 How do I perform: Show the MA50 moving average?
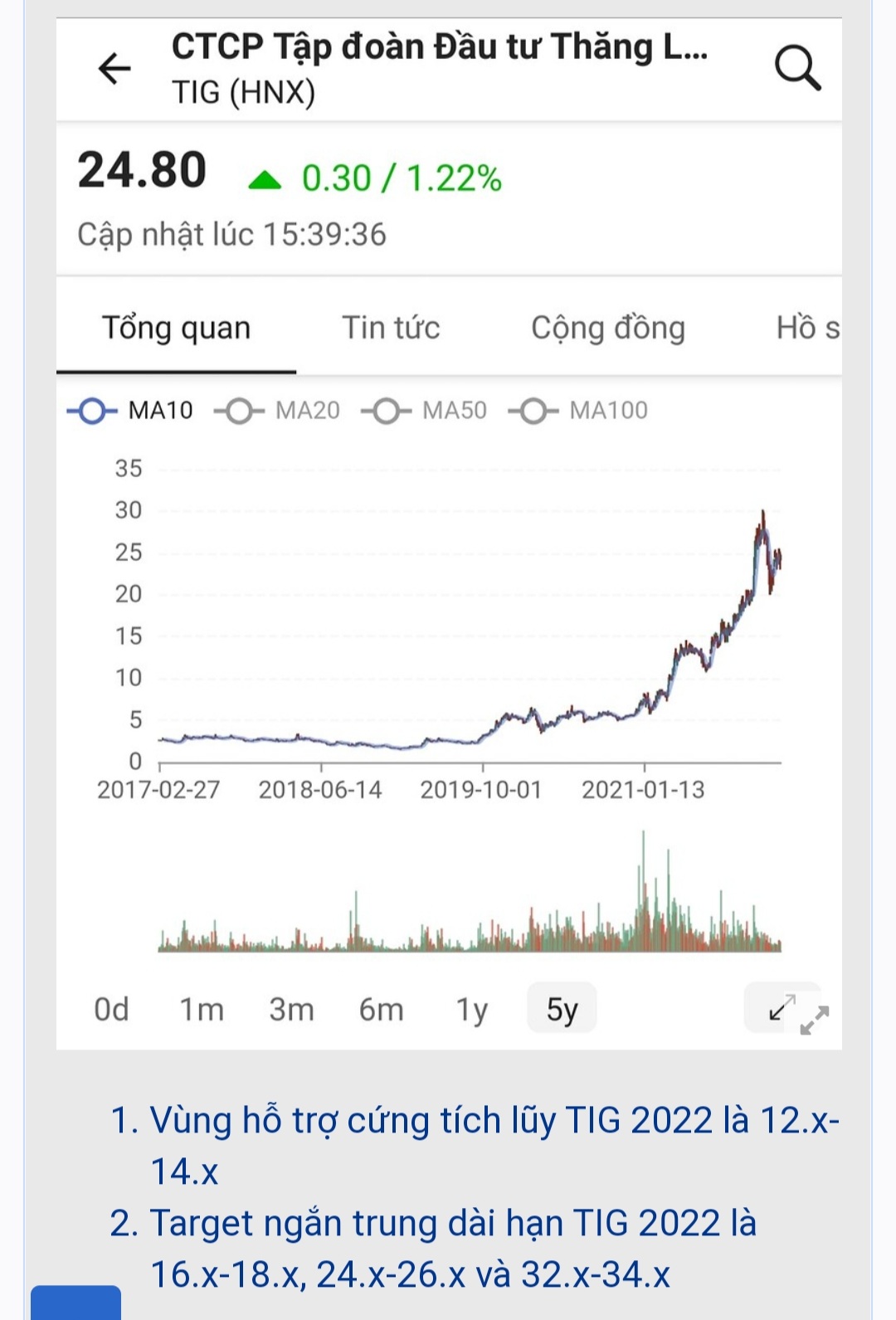tap(424, 411)
